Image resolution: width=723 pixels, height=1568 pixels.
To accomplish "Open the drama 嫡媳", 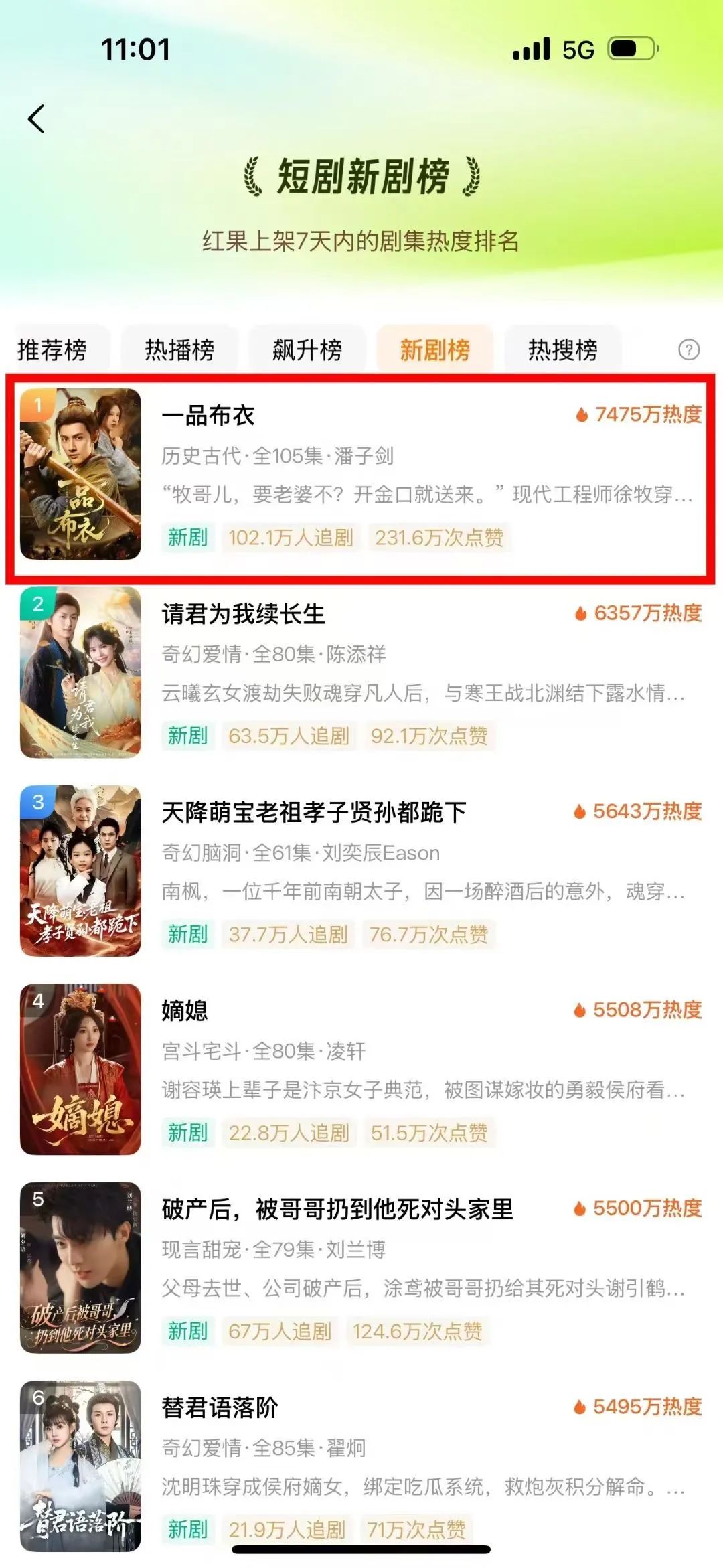I will (x=185, y=1010).
